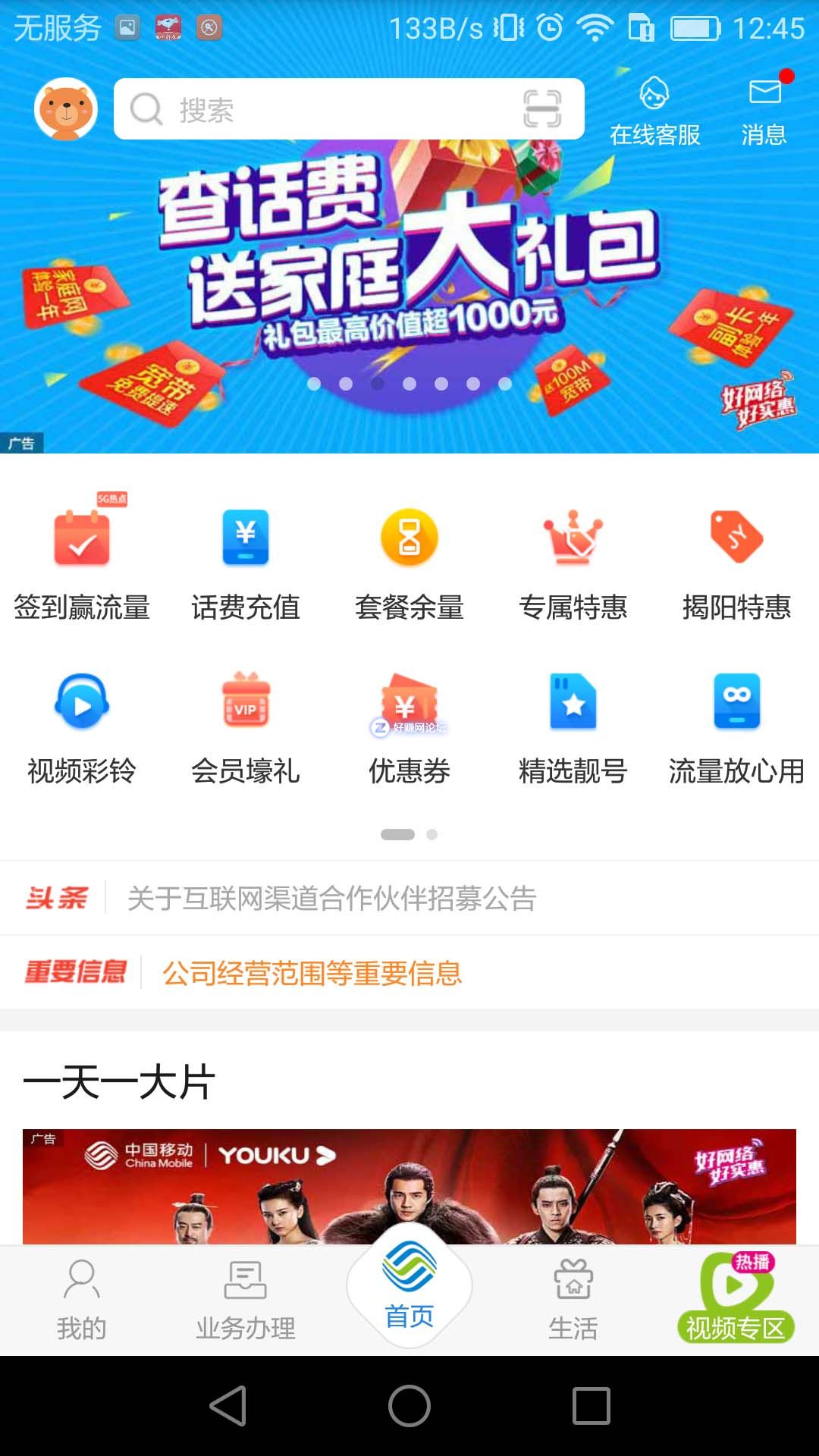Switch to the 我的 tab

coord(82,1301)
